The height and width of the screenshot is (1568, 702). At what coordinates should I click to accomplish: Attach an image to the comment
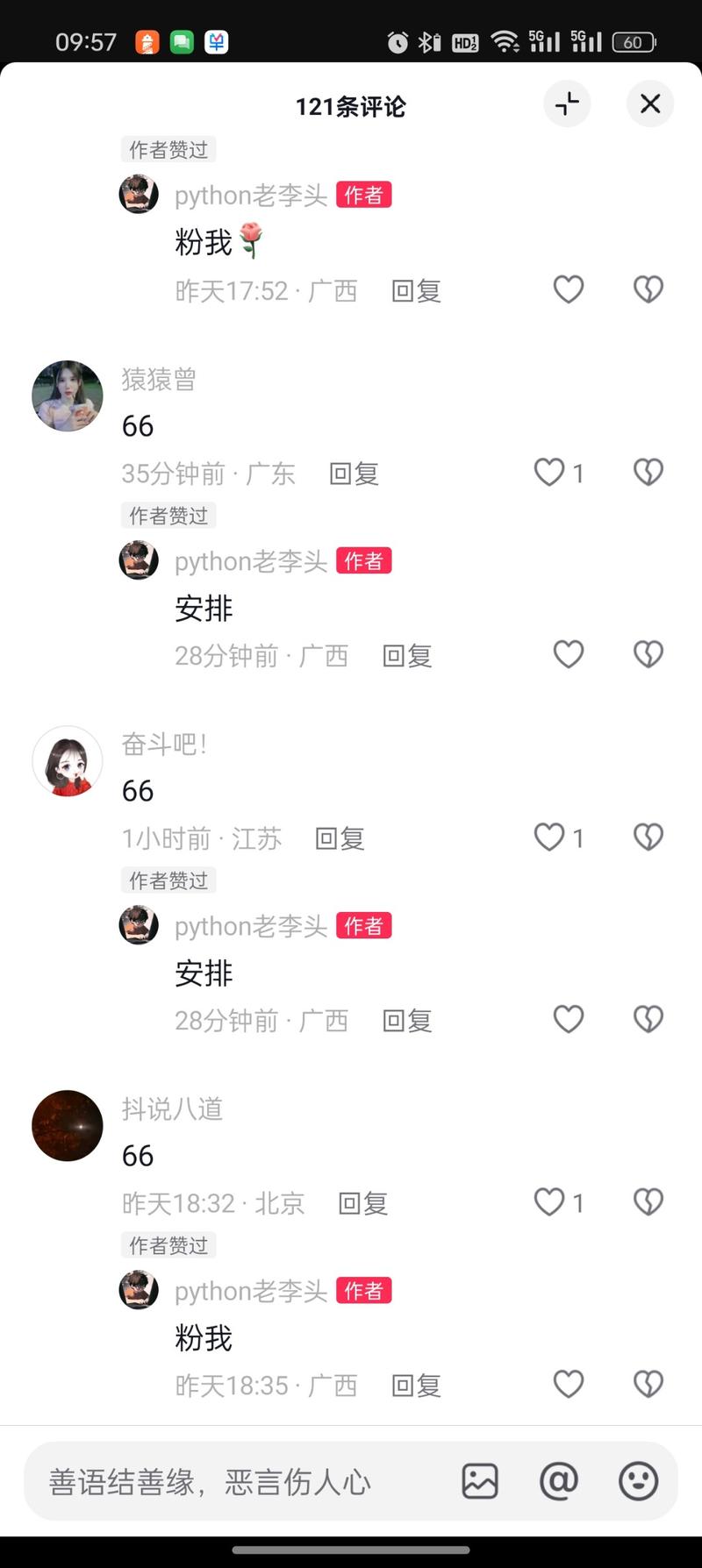(x=480, y=1481)
